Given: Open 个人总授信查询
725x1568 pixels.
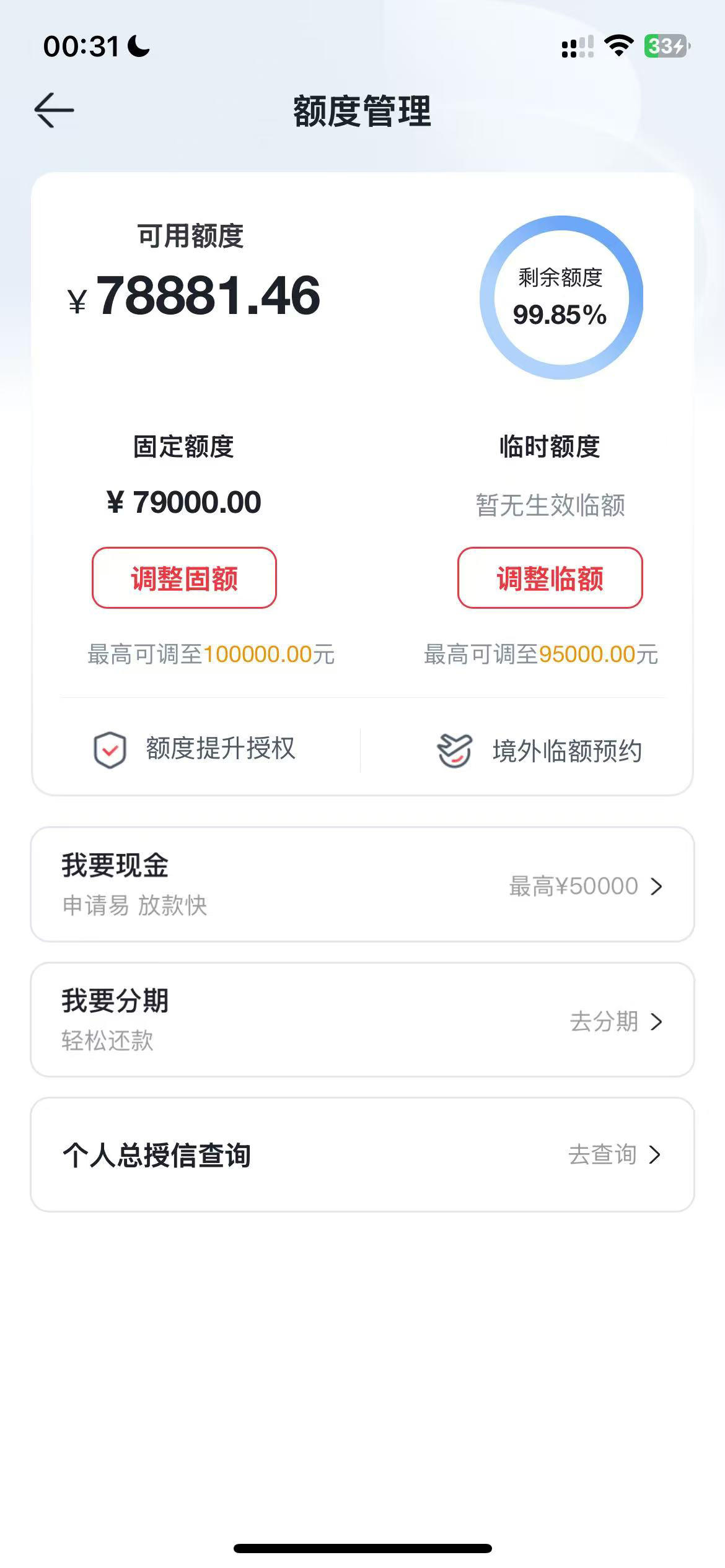Looking at the screenshot, I should coord(362,1155).
